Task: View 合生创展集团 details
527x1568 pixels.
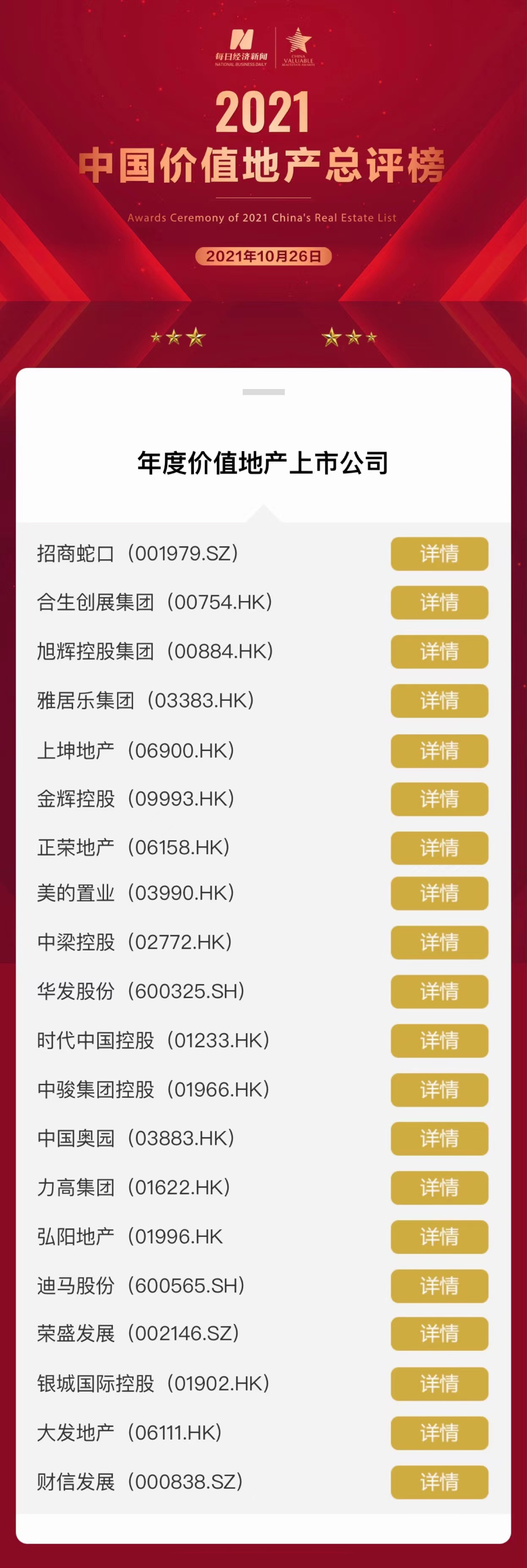Action: pyautogui.click(x=439, y=602)
